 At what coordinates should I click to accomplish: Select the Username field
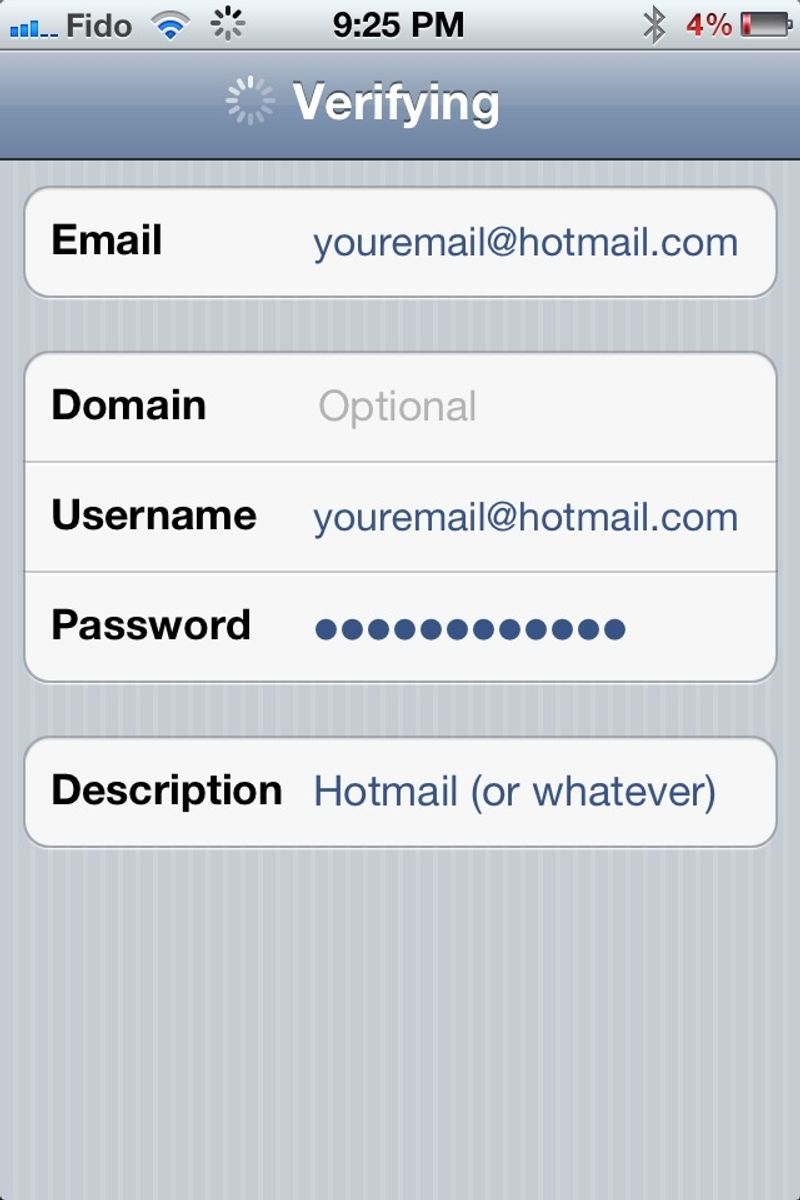click(x=525, y=517)
